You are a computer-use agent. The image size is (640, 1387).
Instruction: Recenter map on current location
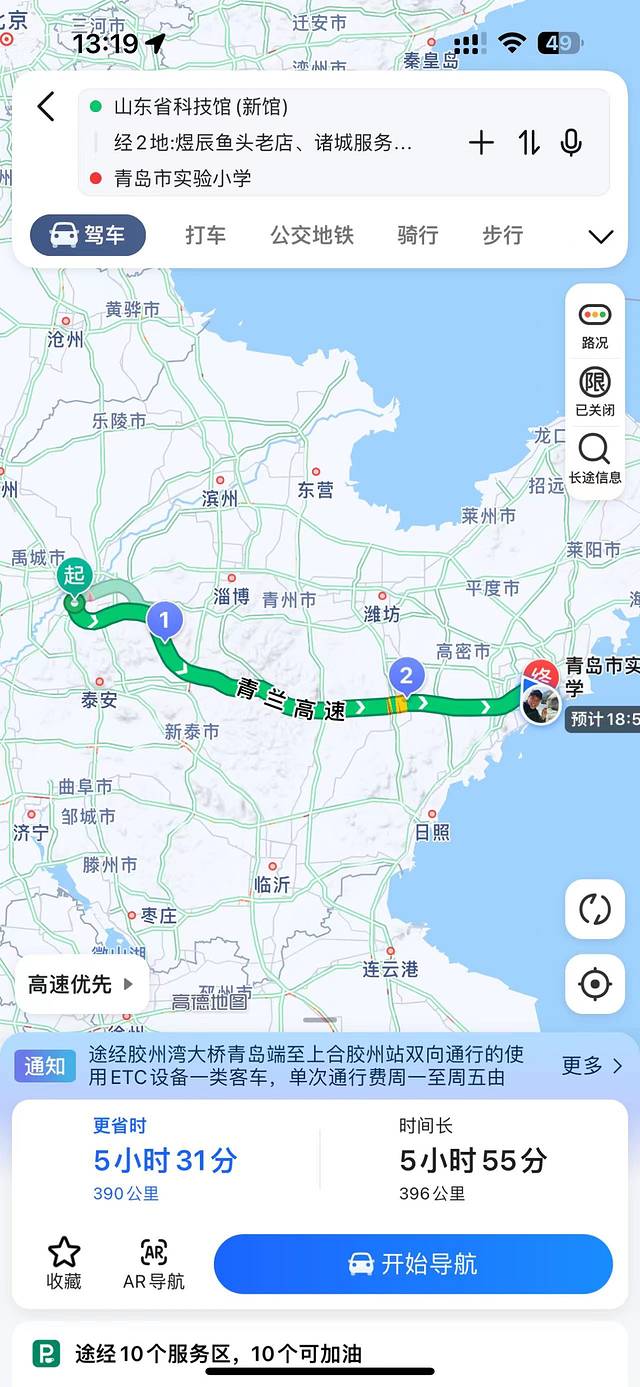click(594, 984)
